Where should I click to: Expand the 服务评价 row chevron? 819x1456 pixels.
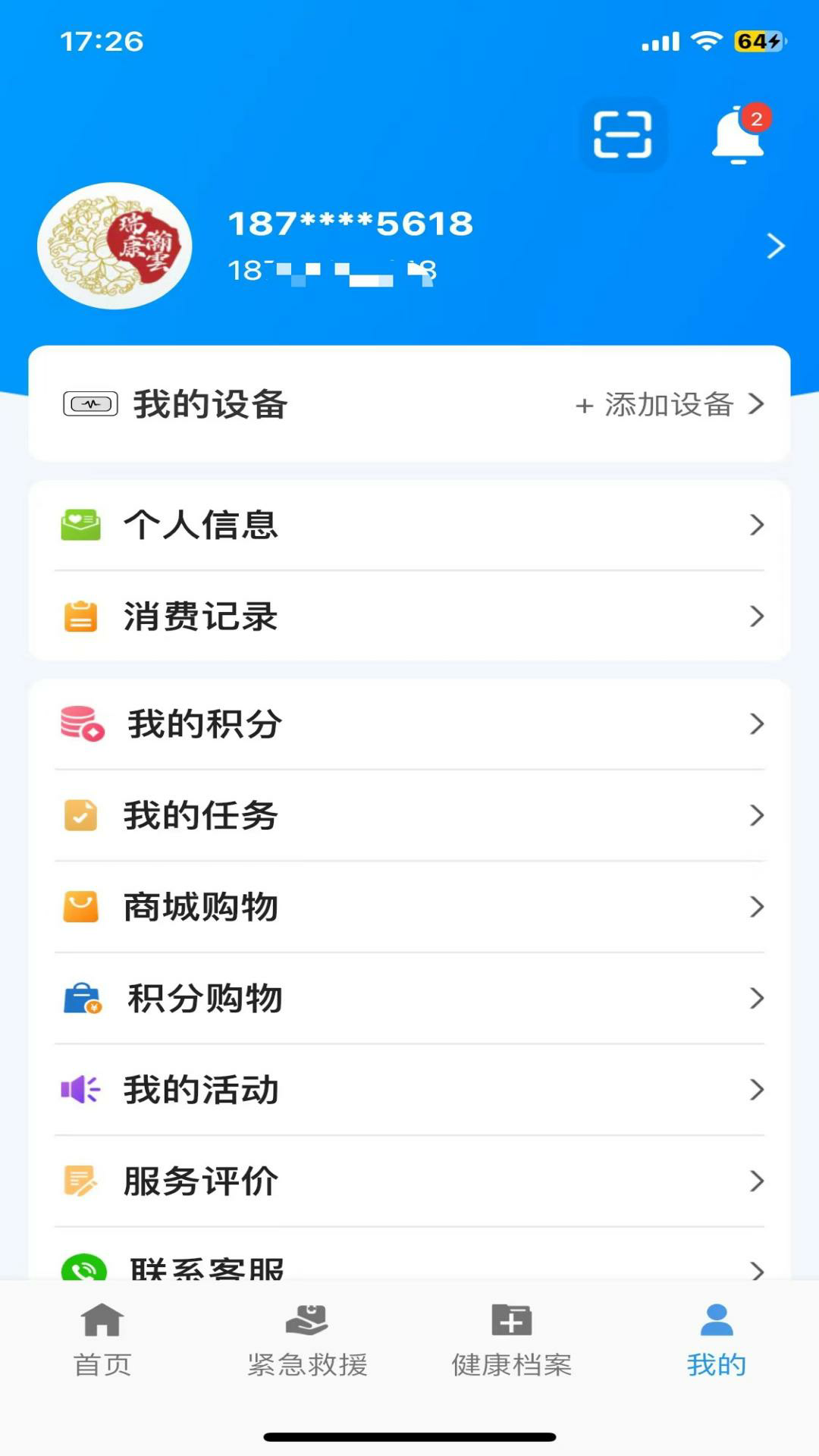pyautogui.click(x=756, y=1181)
